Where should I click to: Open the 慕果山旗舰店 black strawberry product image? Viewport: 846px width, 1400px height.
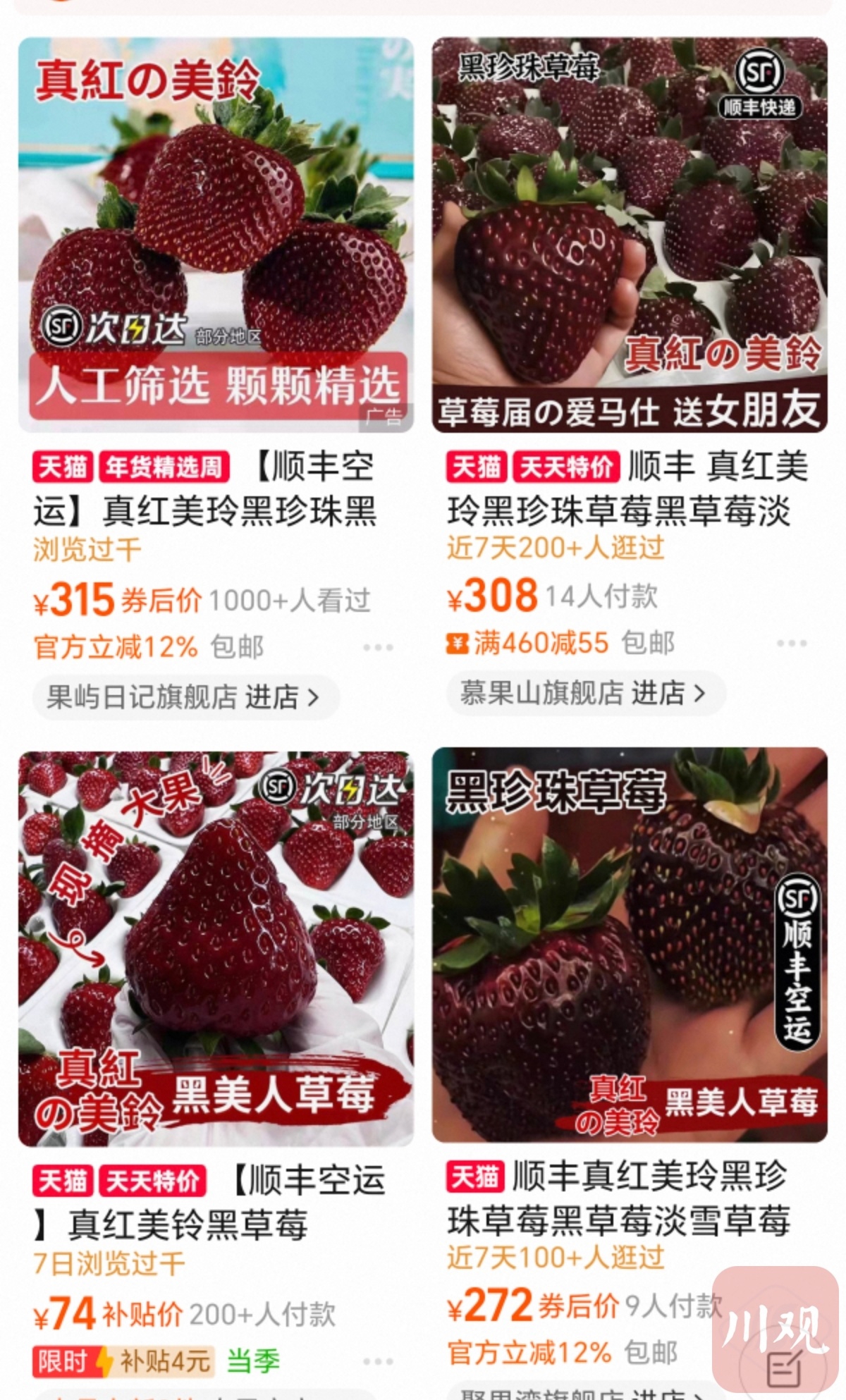pos(630,235)
